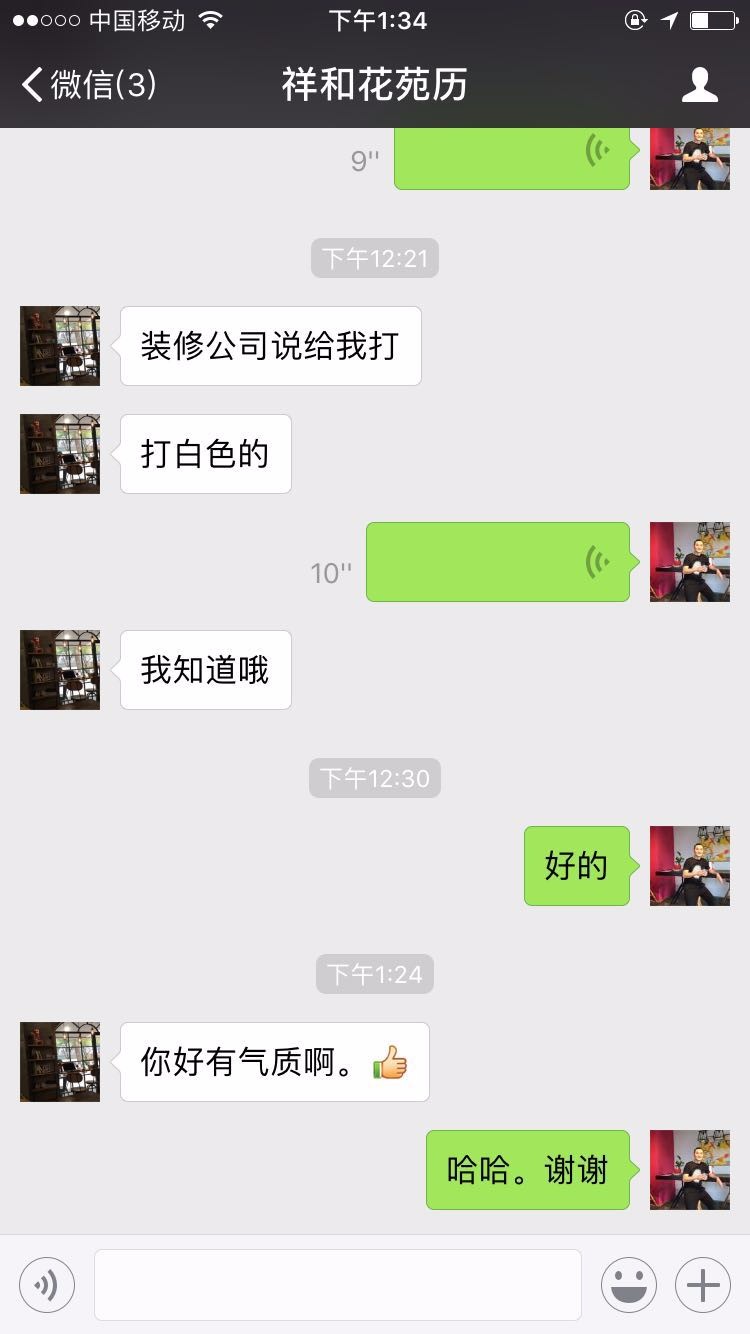Open the plus attachments menu

703,1284
